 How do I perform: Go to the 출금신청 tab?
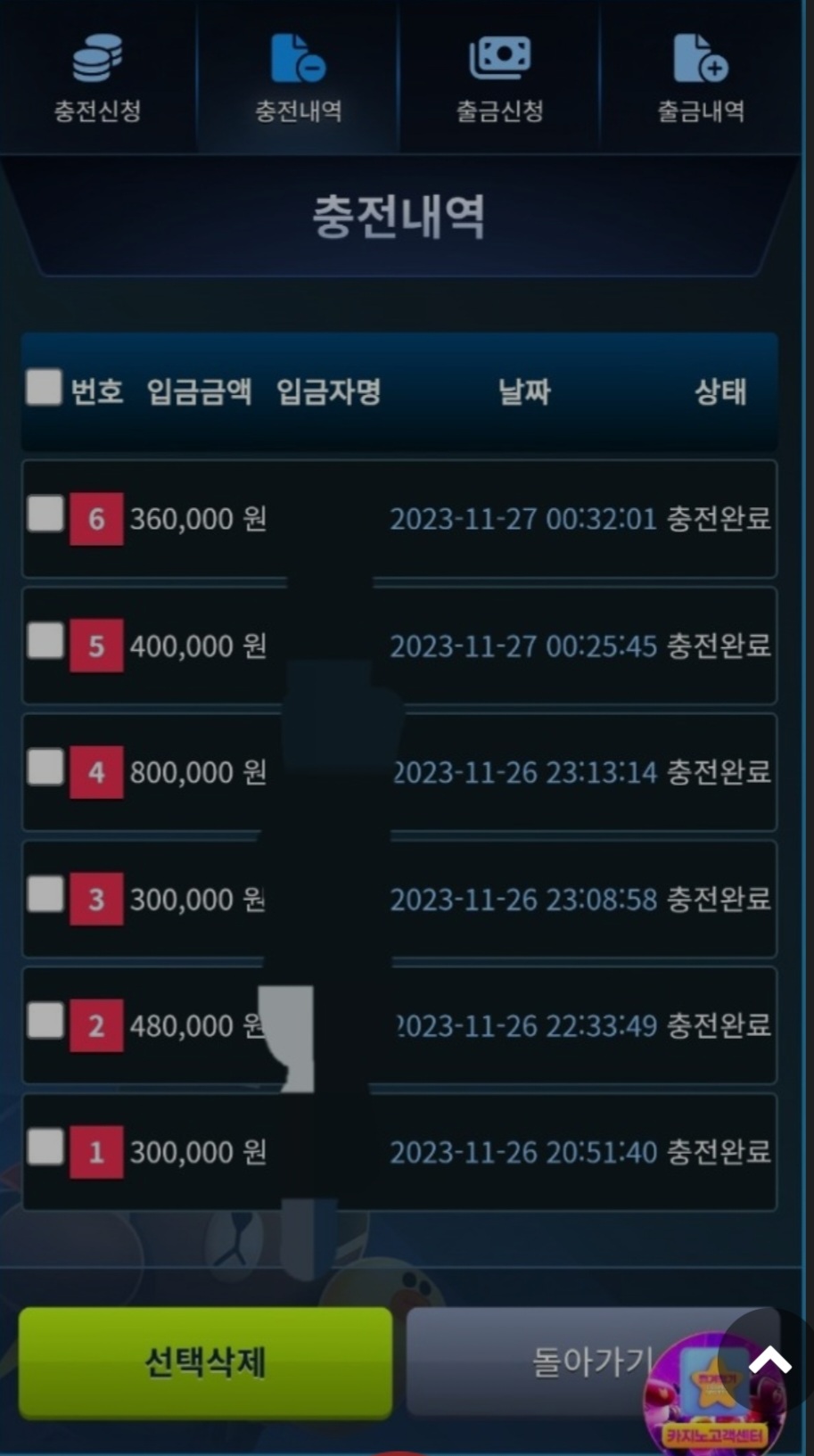tap(499, 78)
